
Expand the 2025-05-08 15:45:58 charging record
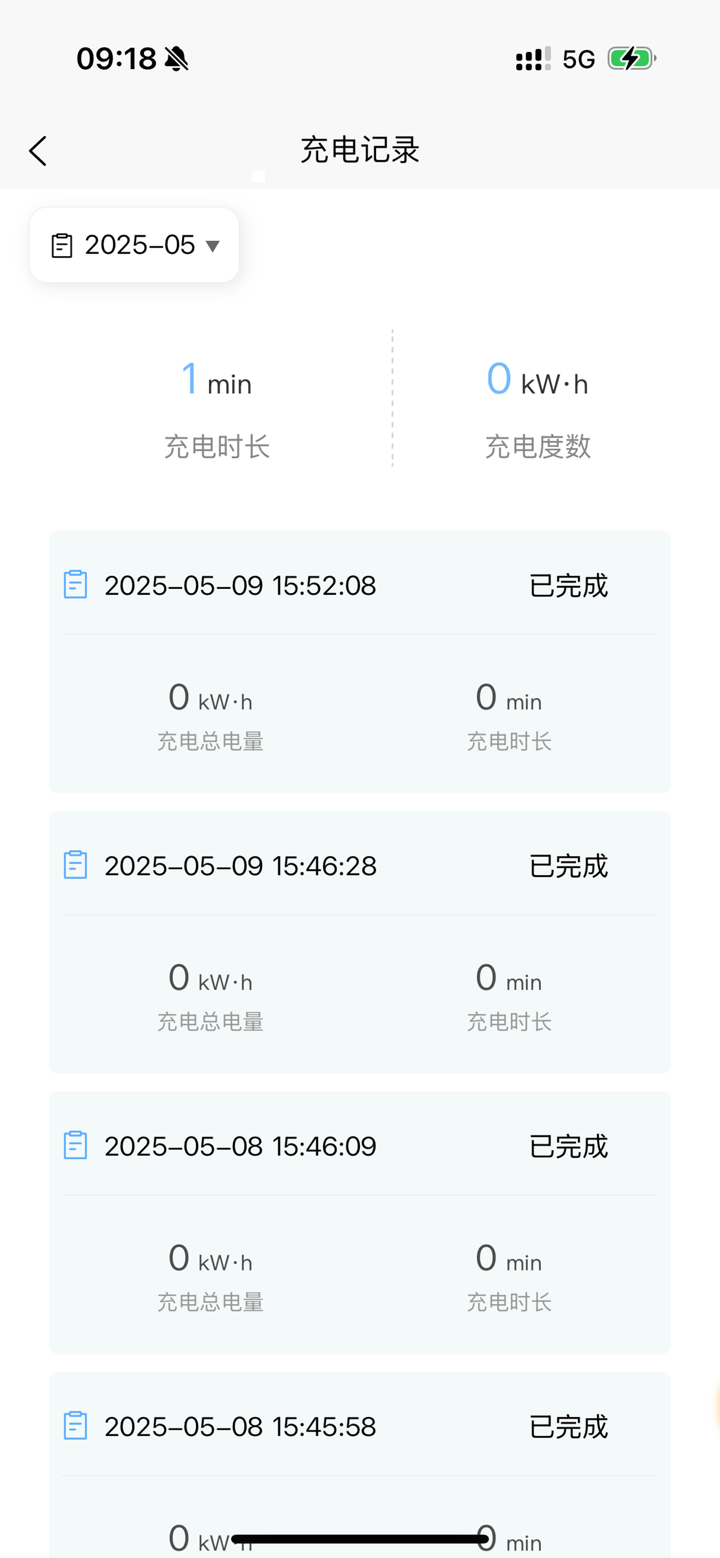360,1427
